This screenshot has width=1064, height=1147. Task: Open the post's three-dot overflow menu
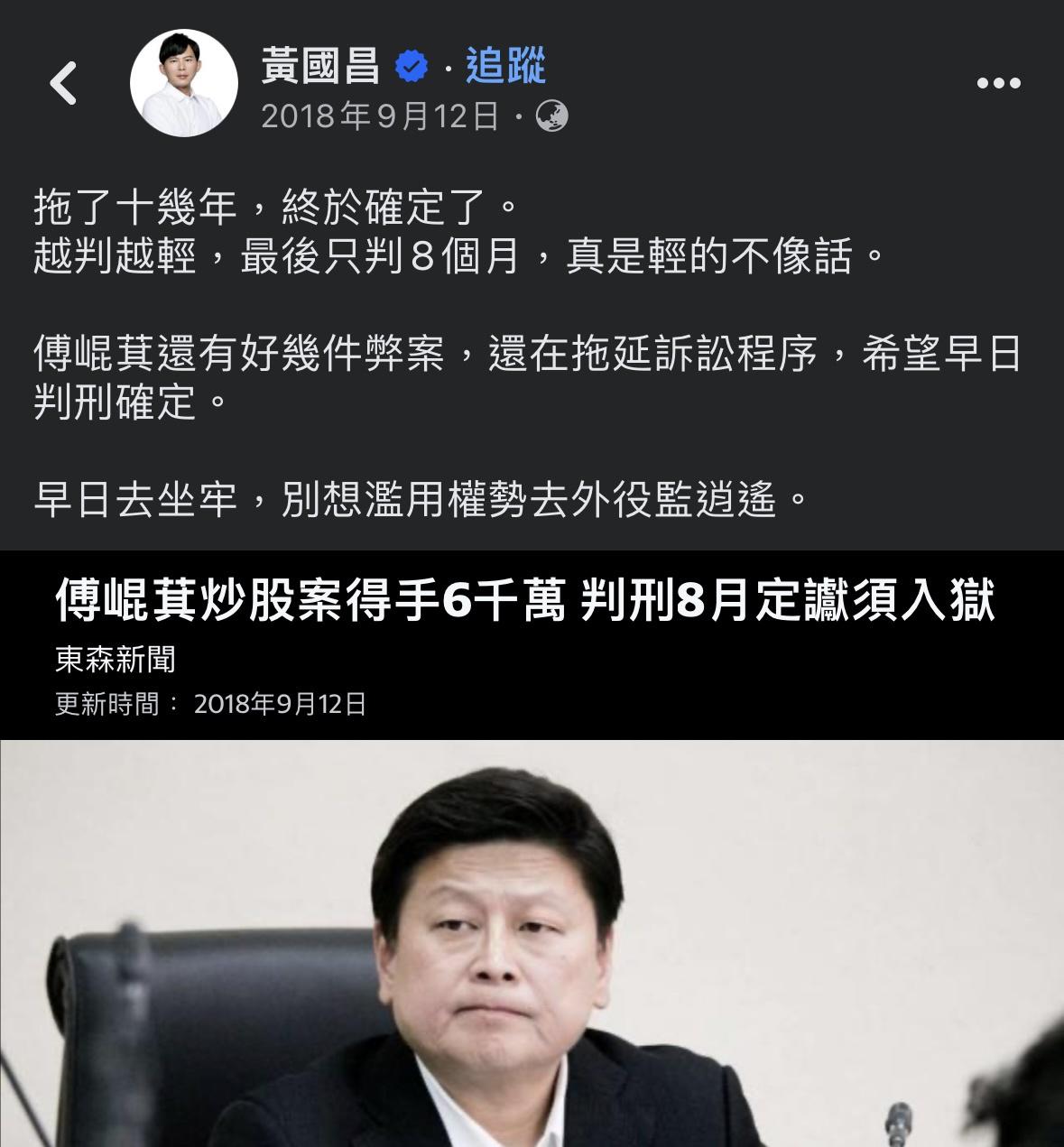pos(999,83)
